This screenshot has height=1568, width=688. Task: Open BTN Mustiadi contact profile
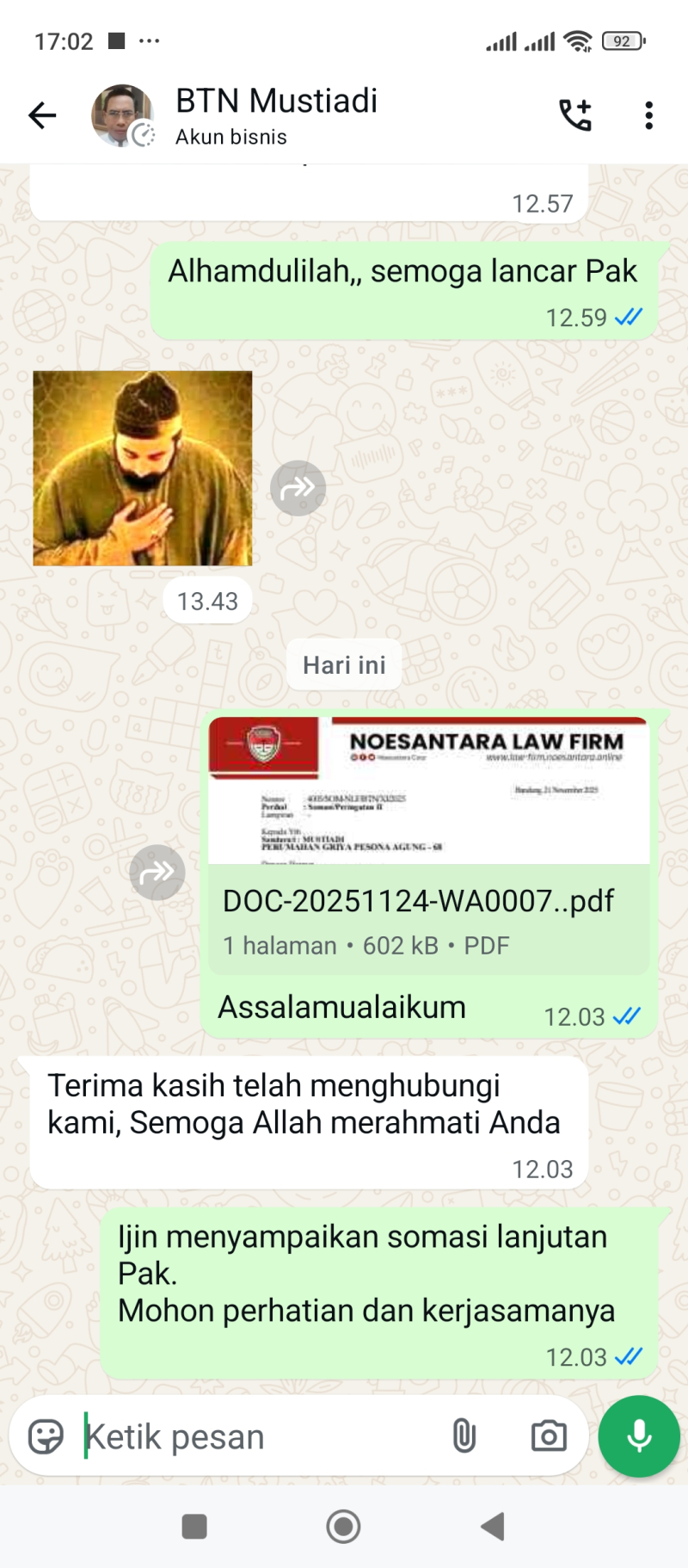[275, 115]
